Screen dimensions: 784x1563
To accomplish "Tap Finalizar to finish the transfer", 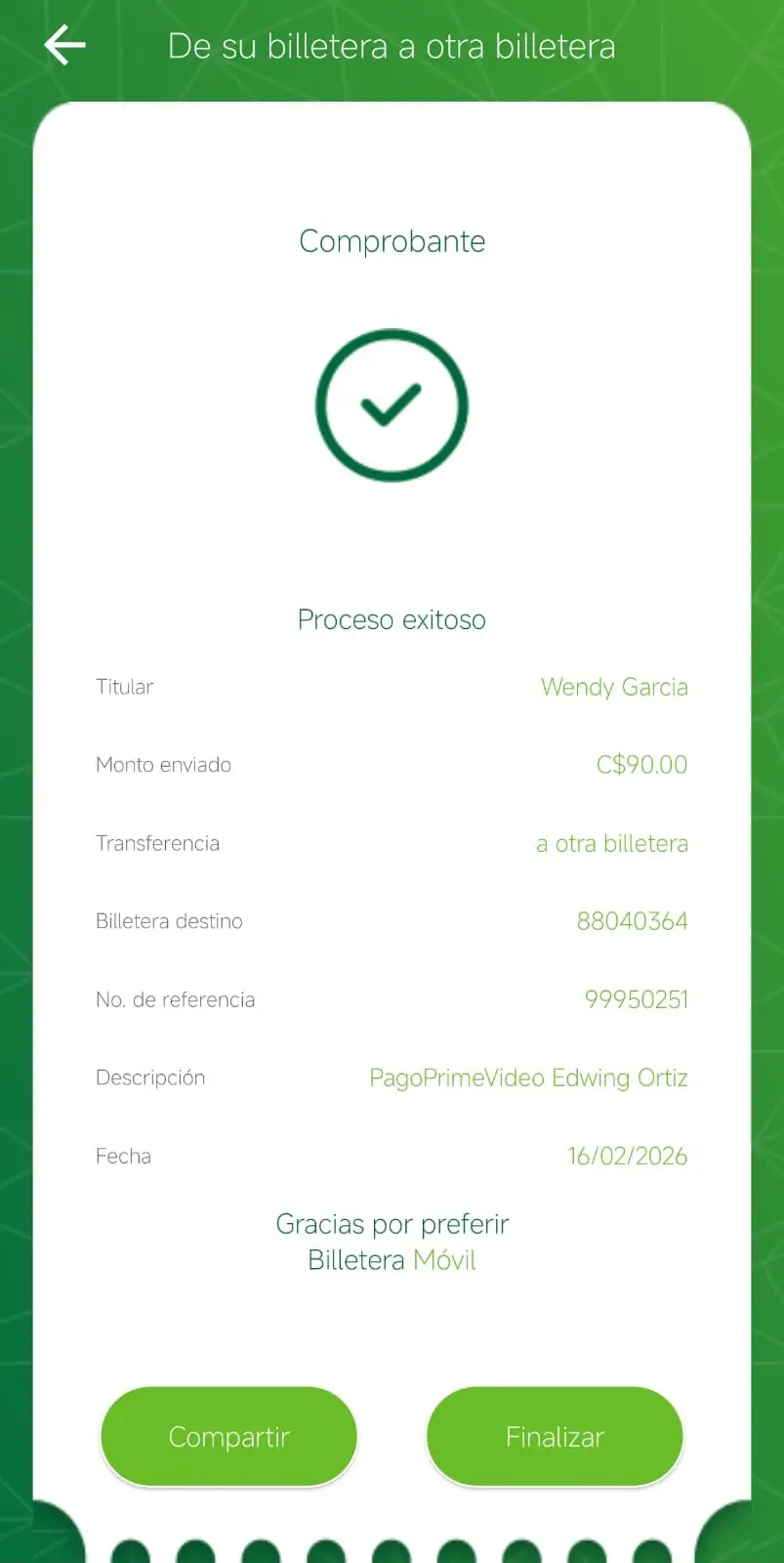I will pos(555,1436).
